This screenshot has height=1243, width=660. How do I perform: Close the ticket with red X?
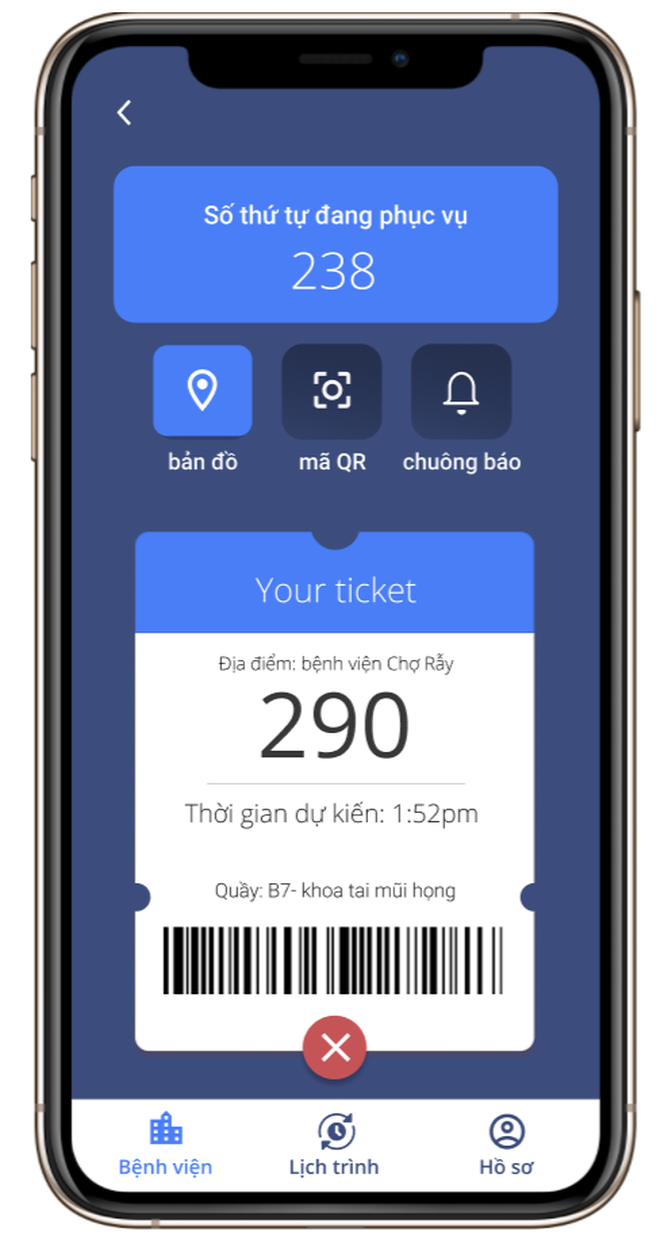335,1047
